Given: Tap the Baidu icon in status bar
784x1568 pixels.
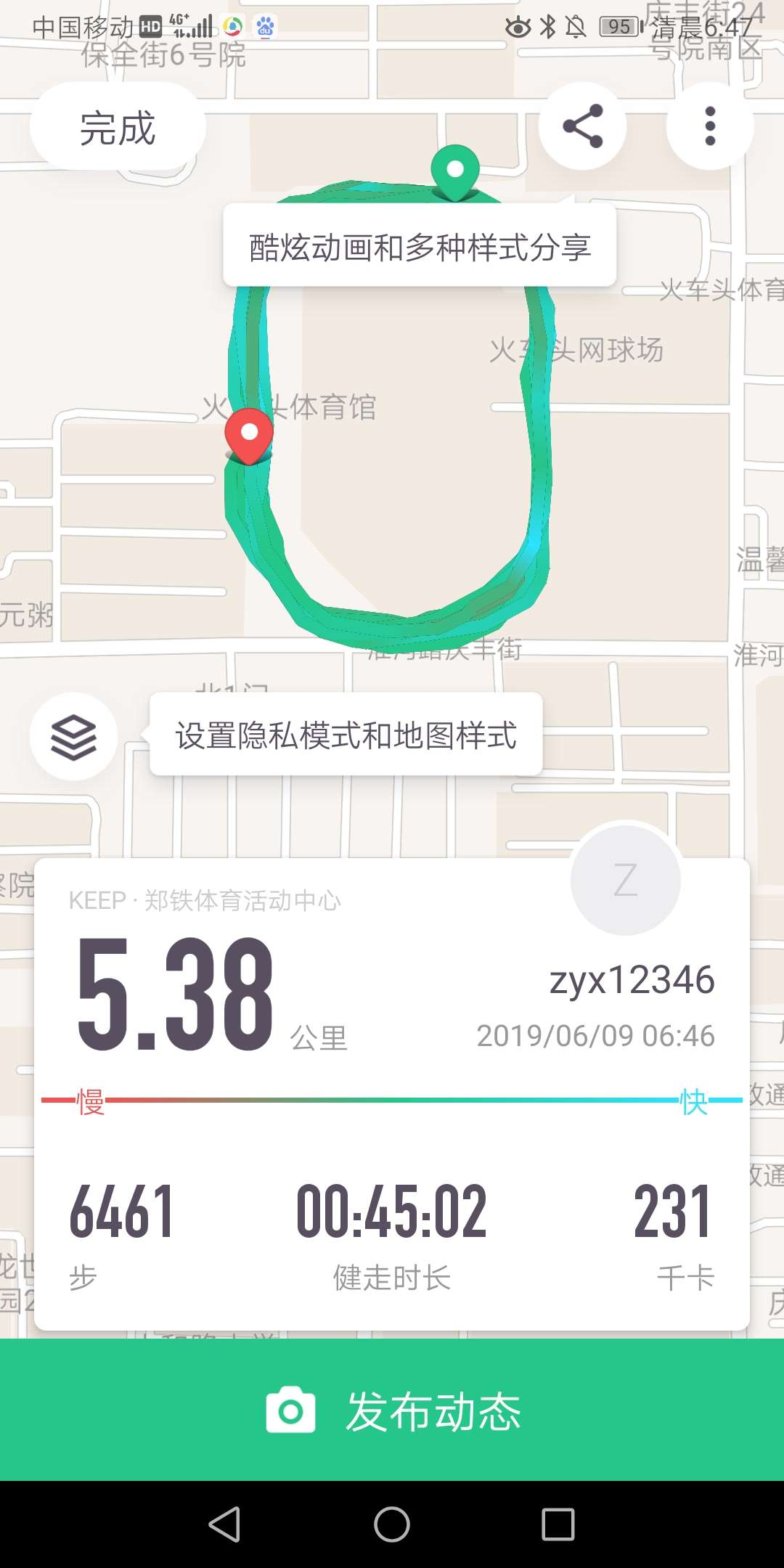Looking at the screenshot, I should (265, 28).
